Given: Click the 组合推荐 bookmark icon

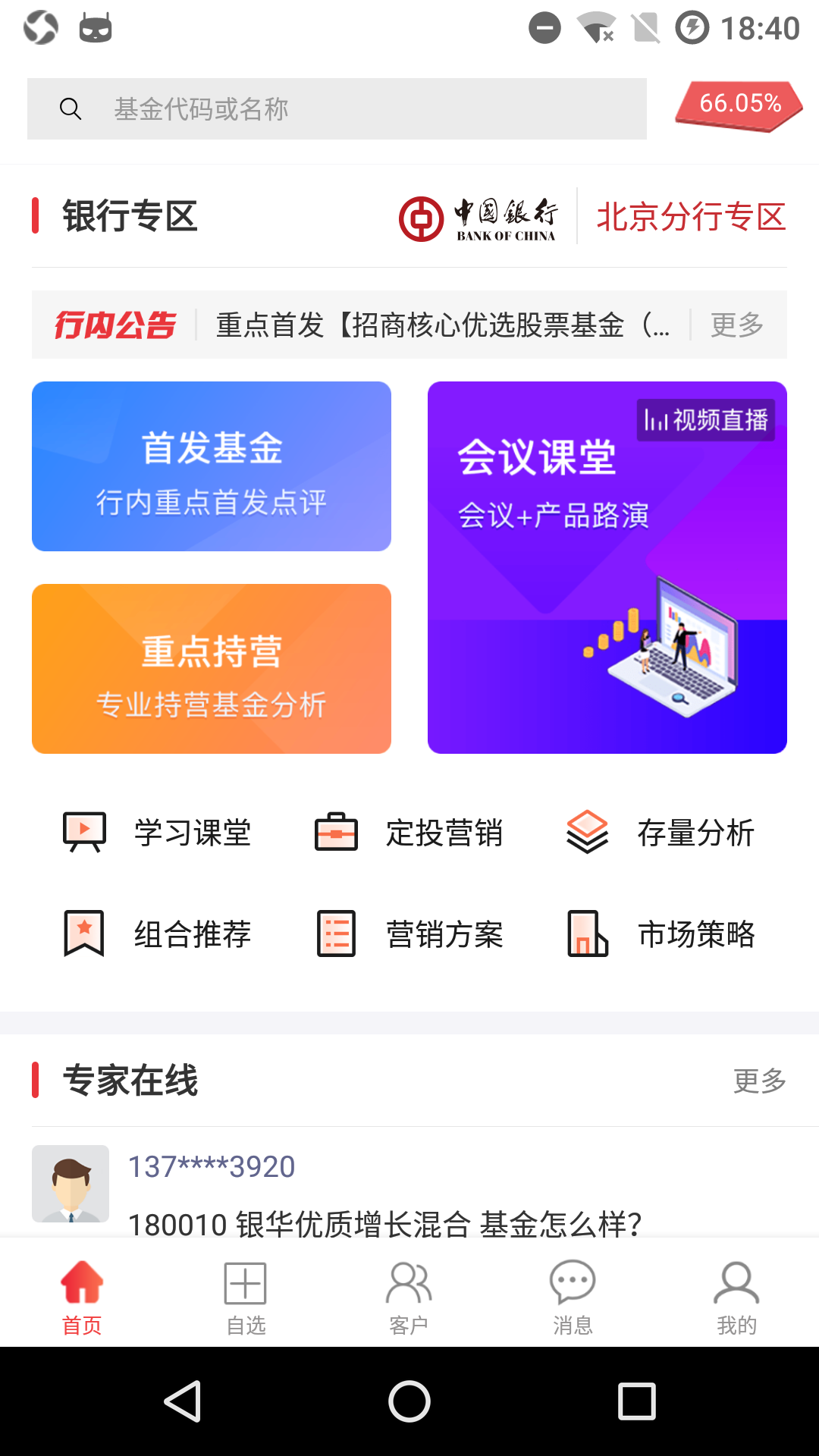Looking at the screenshot, I should tap(83, 933).
